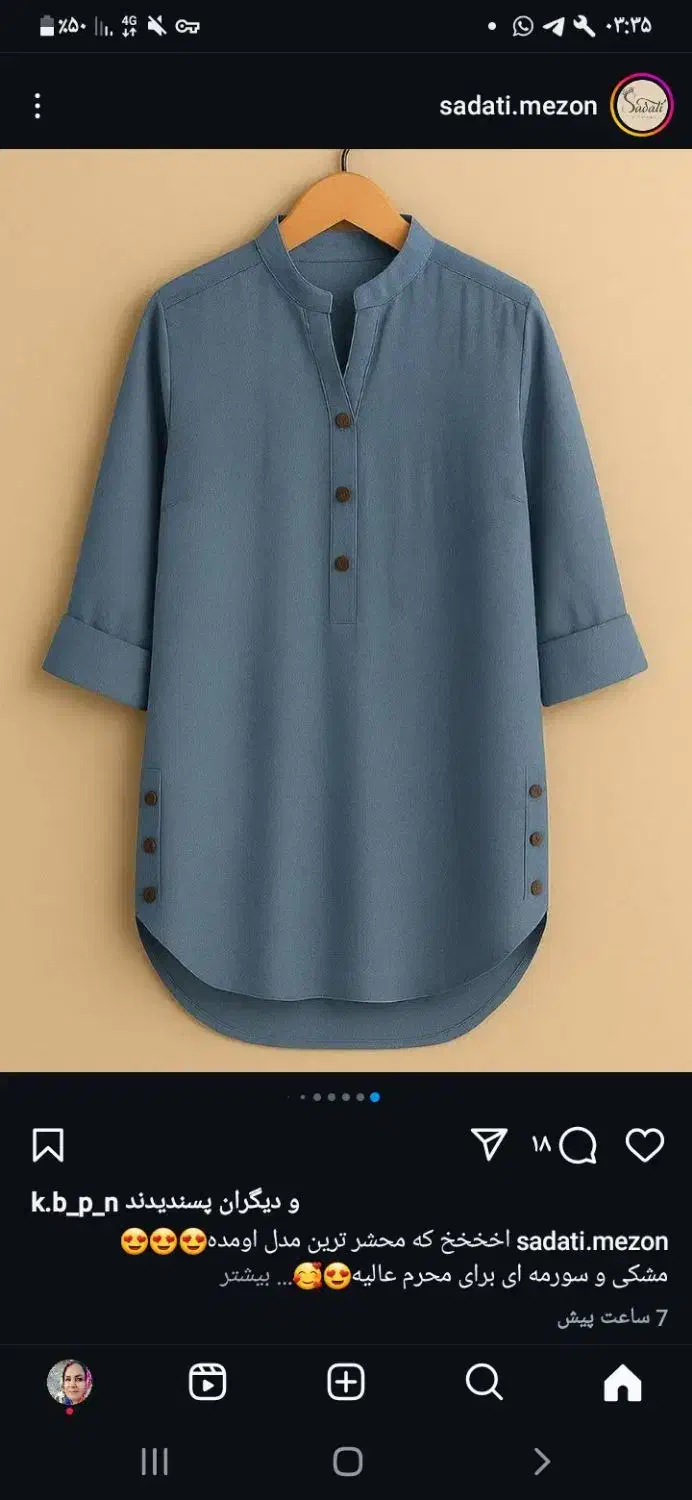Like this post with the heart icon
The height and width of the screenshot is (1500, 692).
[x=644, y=1145]
